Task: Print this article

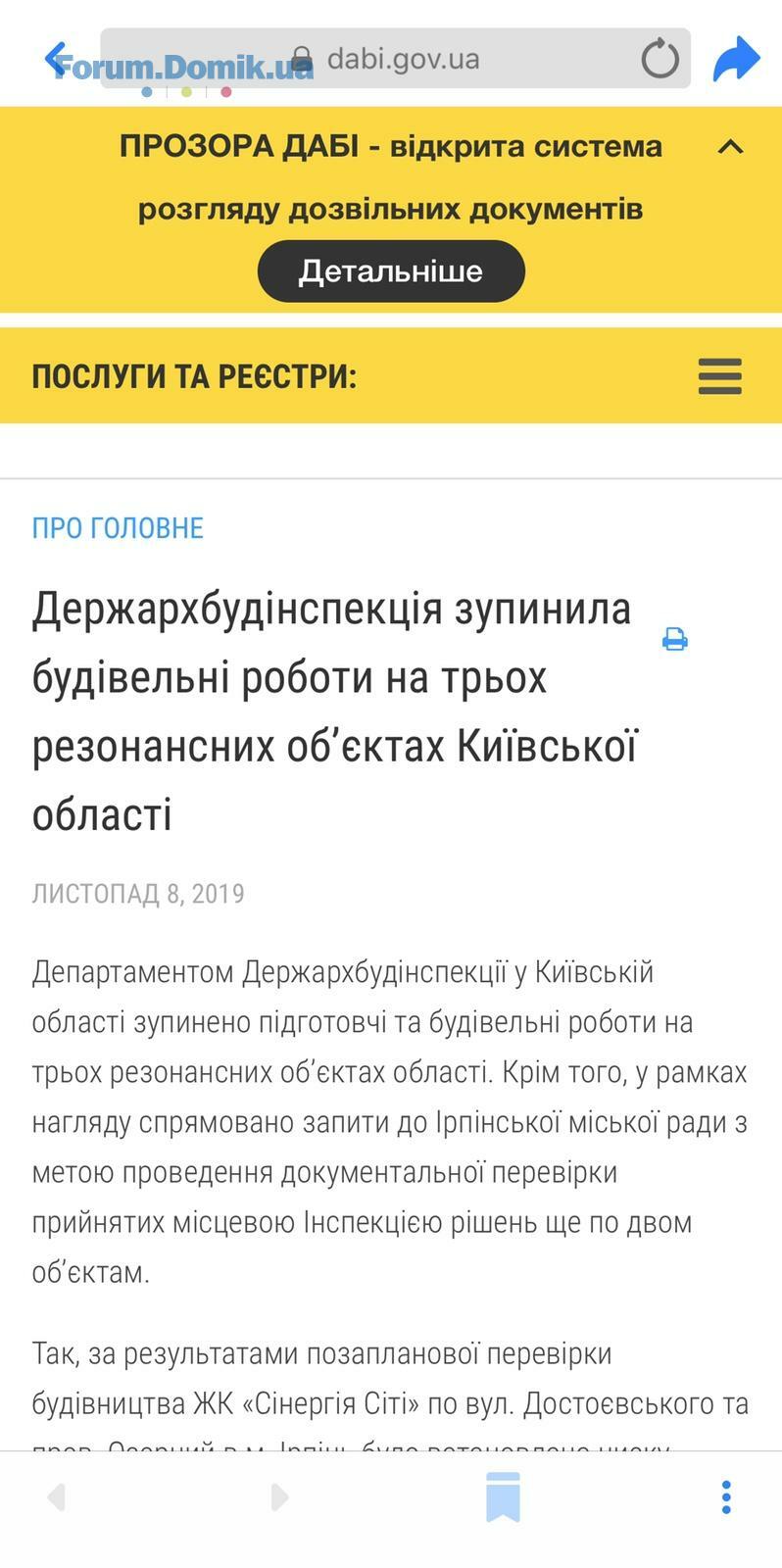Action: (675, 640)
